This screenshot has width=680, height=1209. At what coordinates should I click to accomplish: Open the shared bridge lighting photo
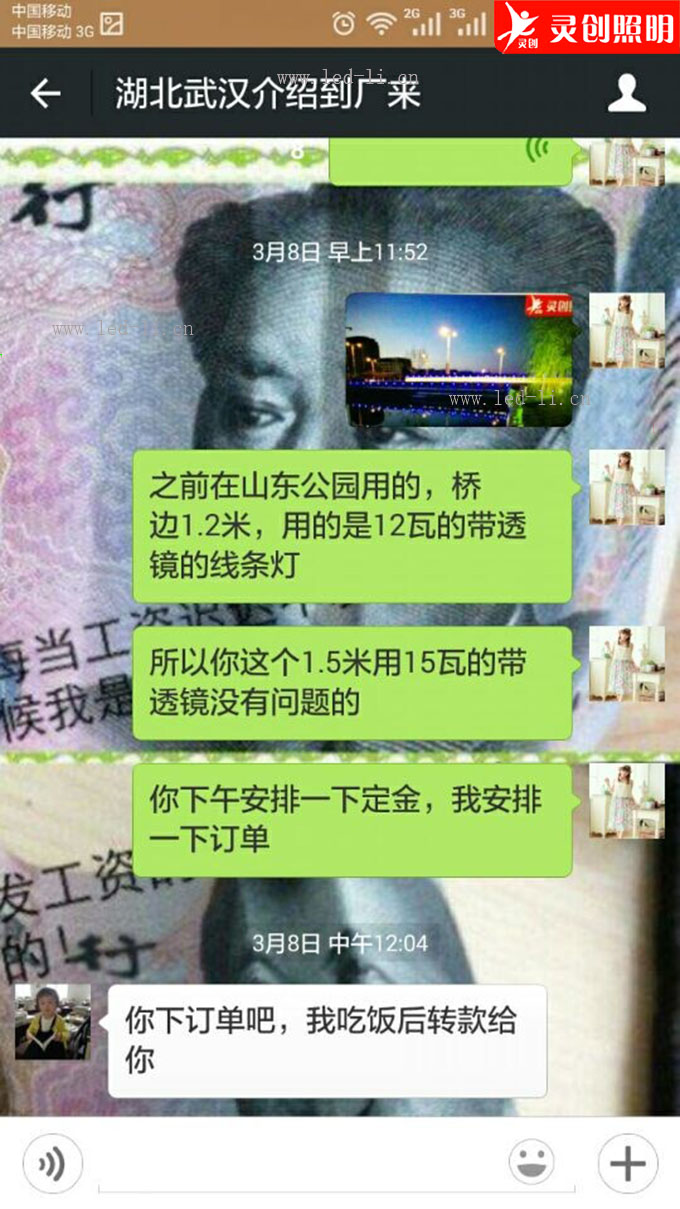click(x=459, y=360)
